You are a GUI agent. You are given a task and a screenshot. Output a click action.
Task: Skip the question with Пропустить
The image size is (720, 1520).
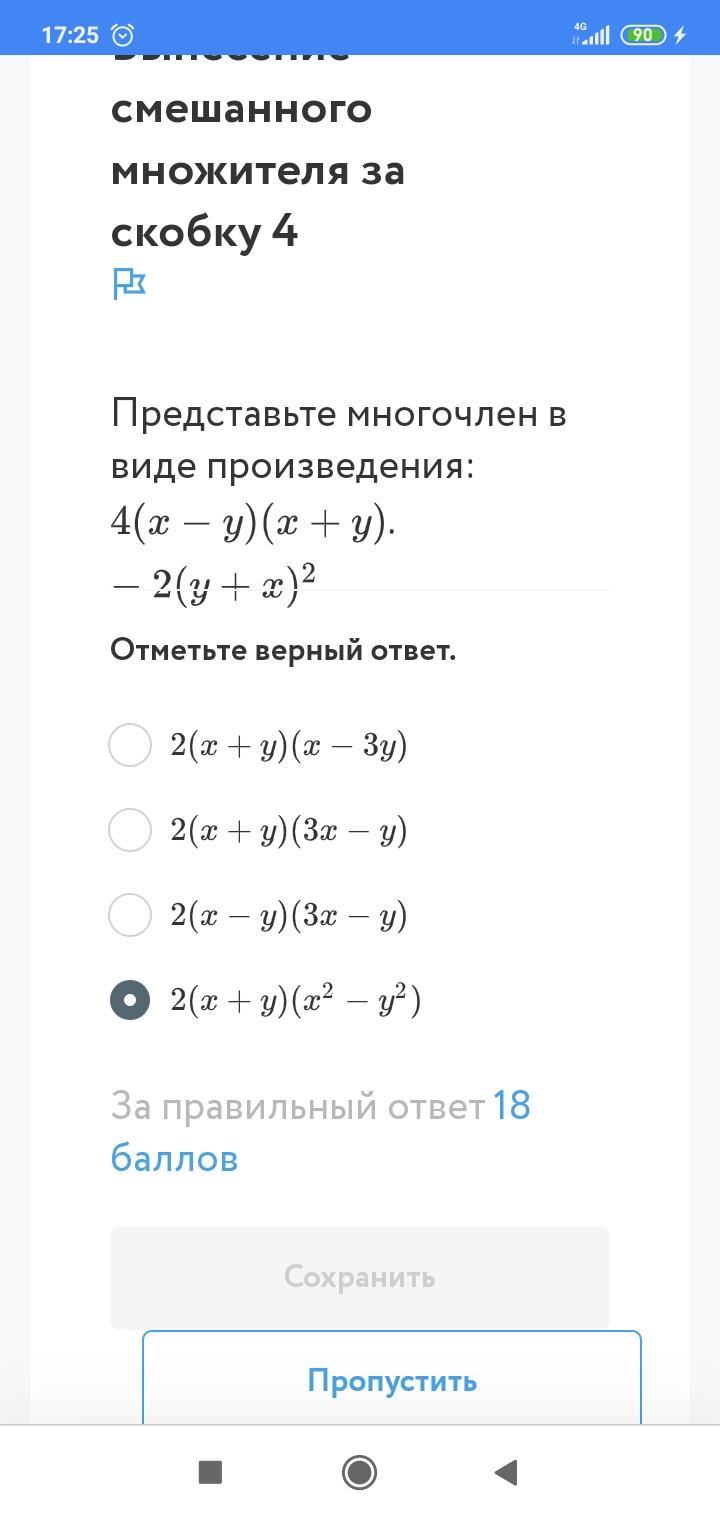click(x=392, y=1378)
